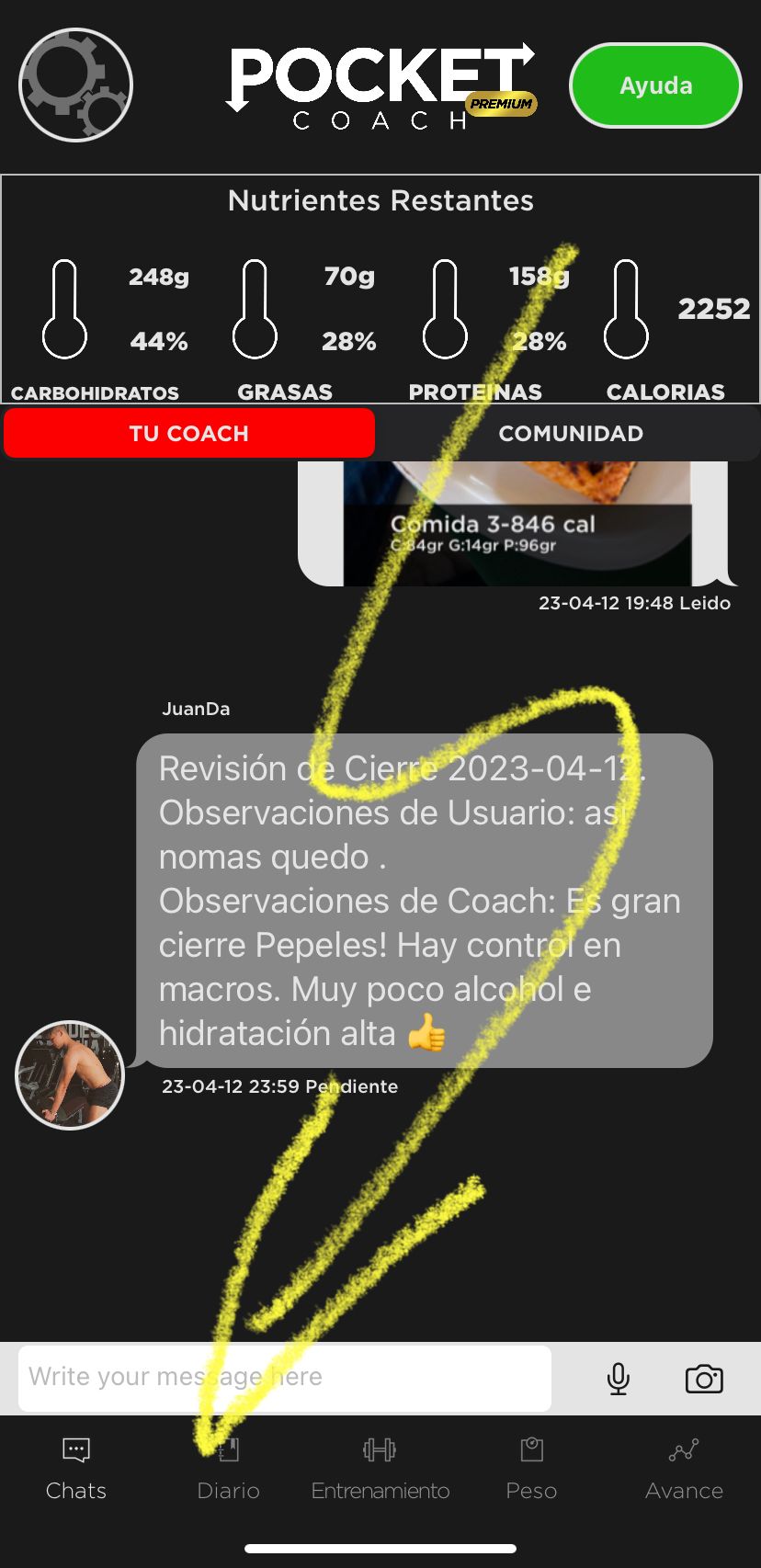Open the Peso tab

(x=531, y=1469)
